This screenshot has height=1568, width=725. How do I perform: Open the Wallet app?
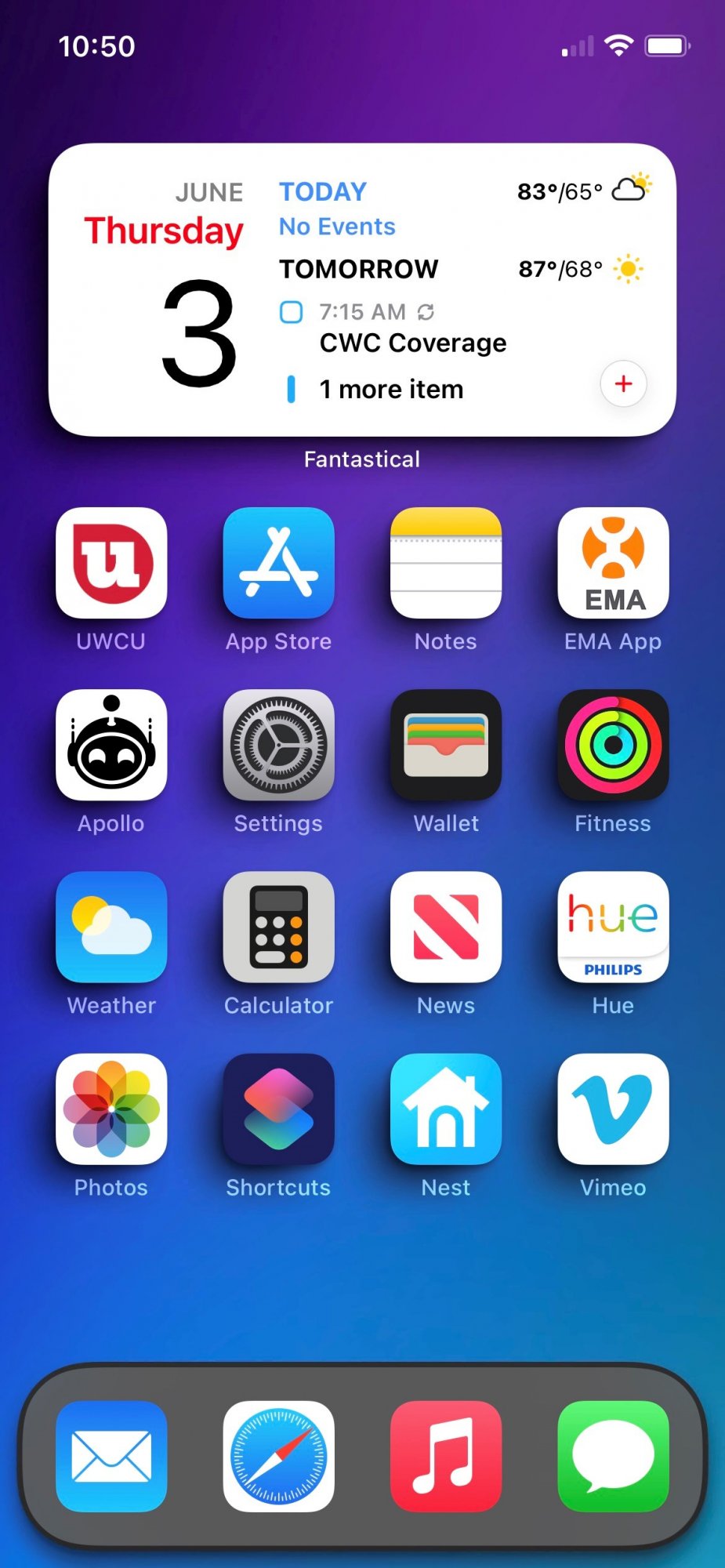coord(446,745)
